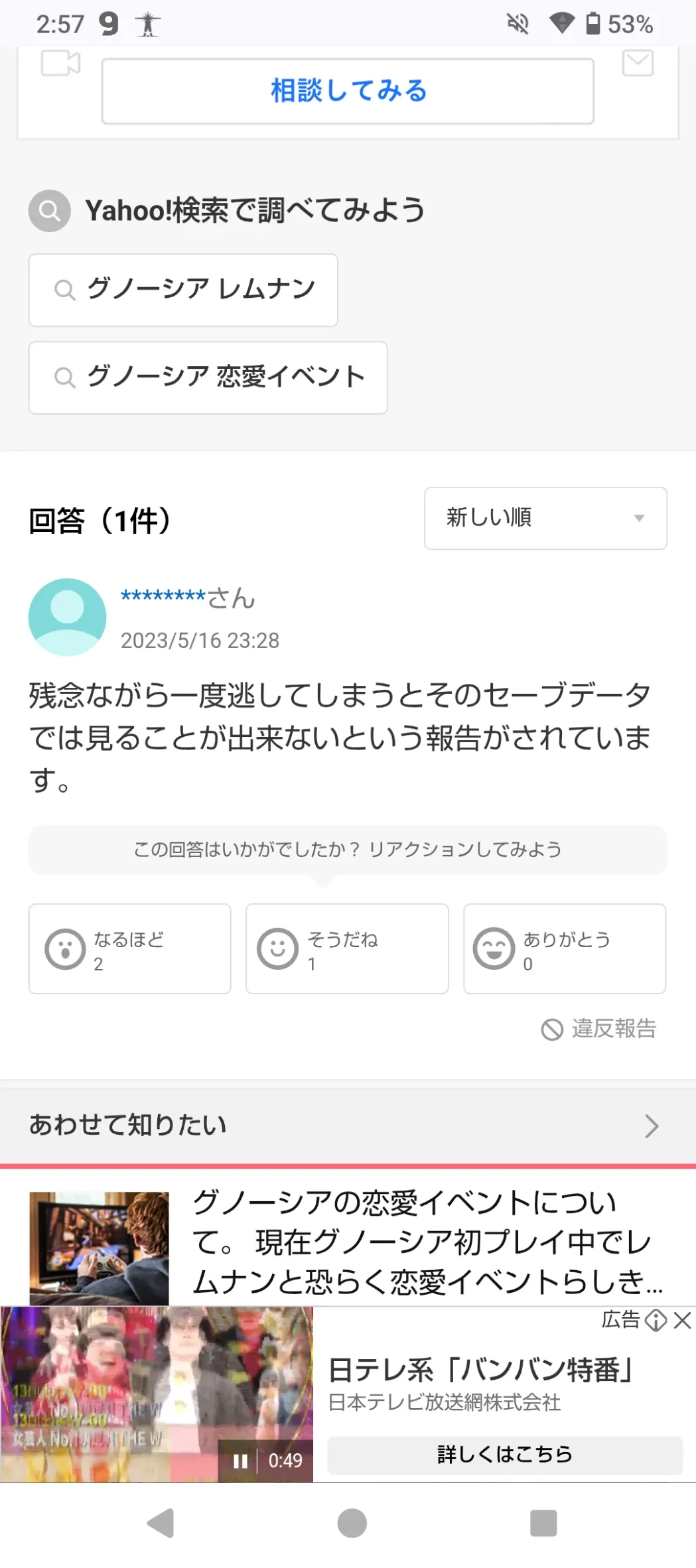Pause the video ad
Viewport: 696px width, 1568px height.
pos(240,1461)
